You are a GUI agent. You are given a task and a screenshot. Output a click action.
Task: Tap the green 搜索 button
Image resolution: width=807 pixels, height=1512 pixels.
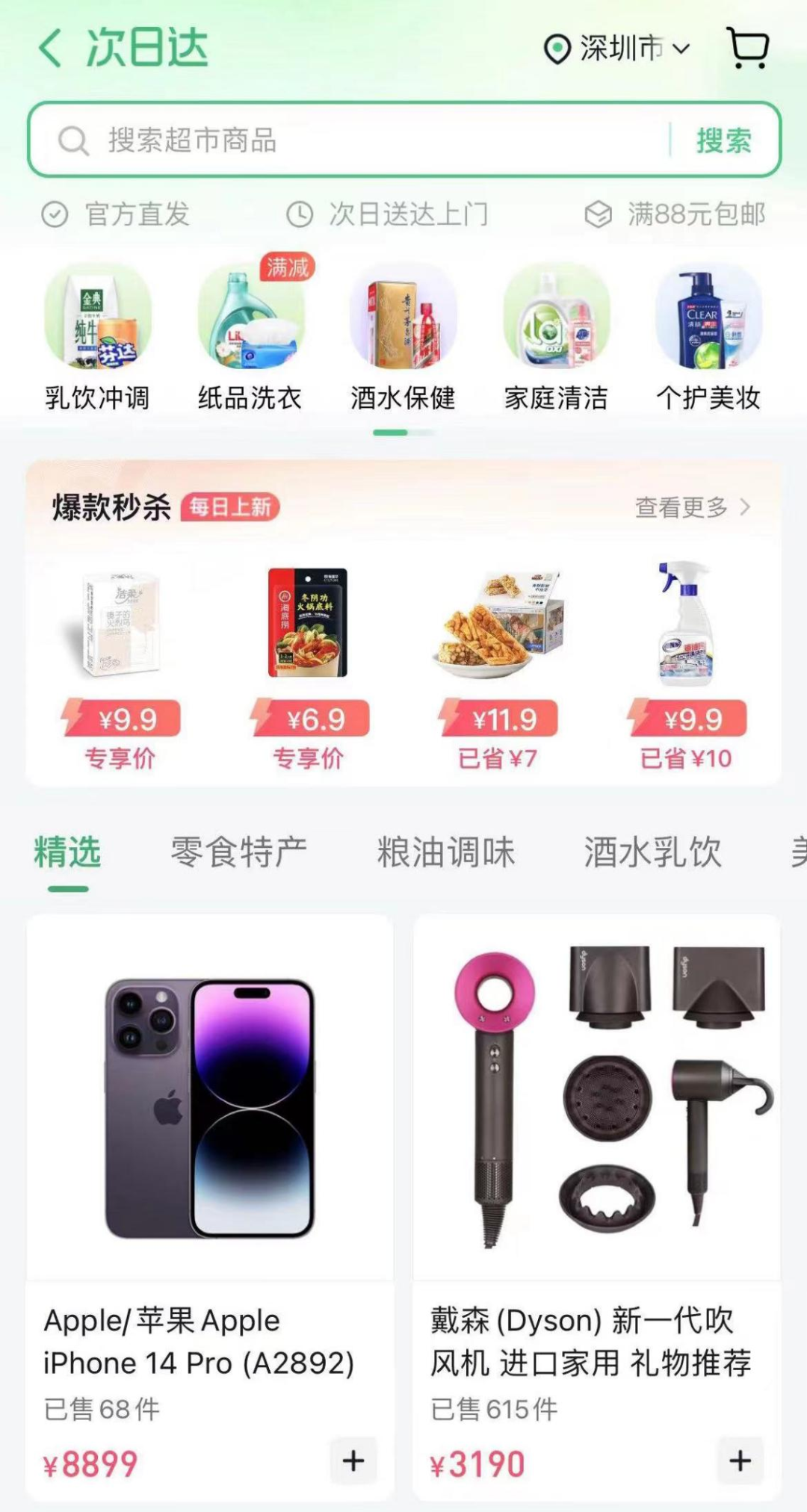tap(723, 140)
